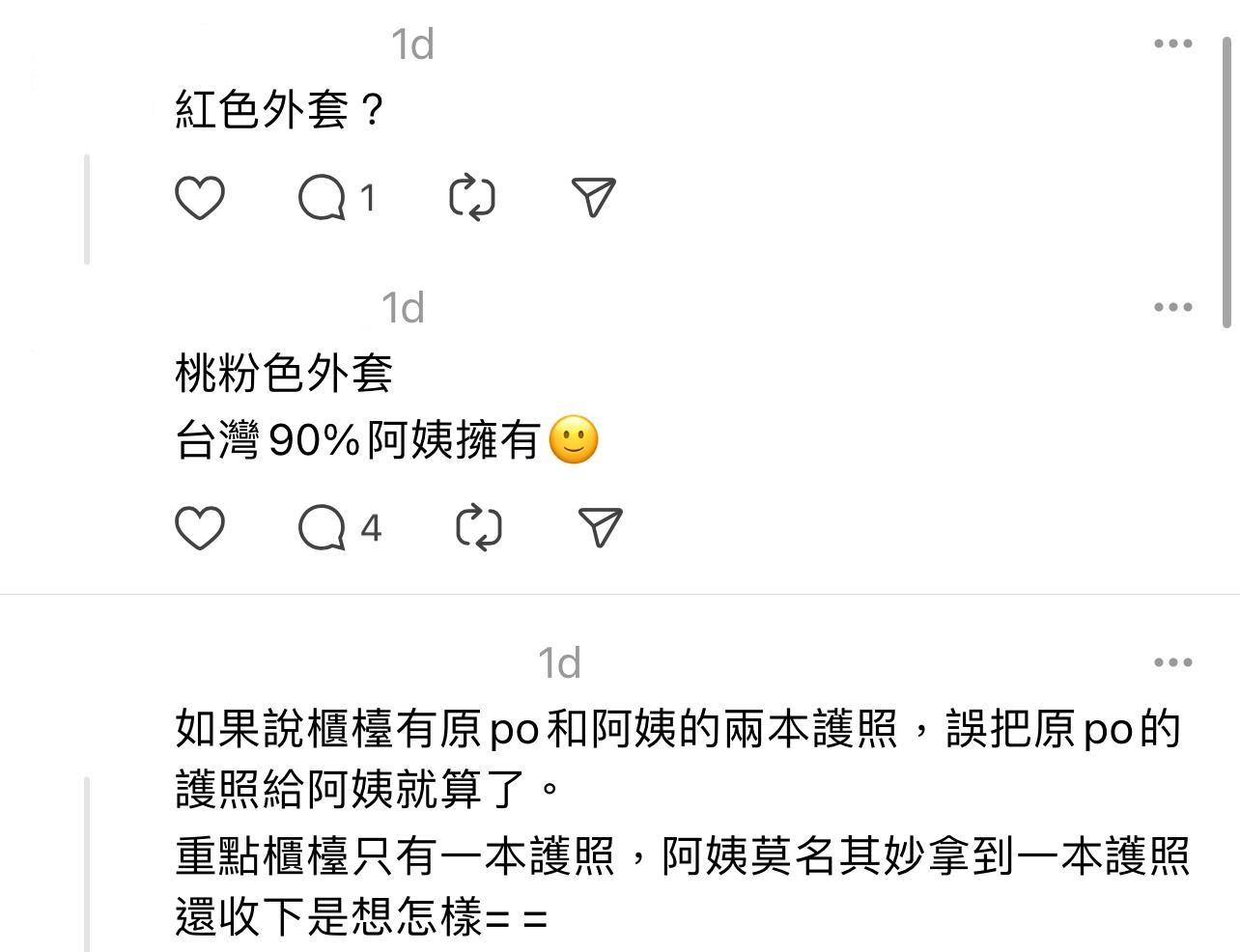The image size is (1240, 952).
Task: Open overflow menu for 紅色外套 comment
Action: 1172,43
